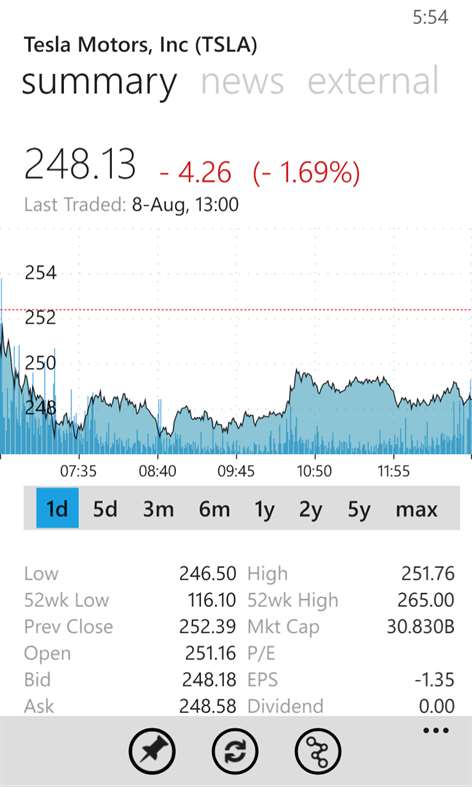This screenshot has height=787, width=472.
Task: Refresh the TSLA quote data
Action: pos(235,751)
